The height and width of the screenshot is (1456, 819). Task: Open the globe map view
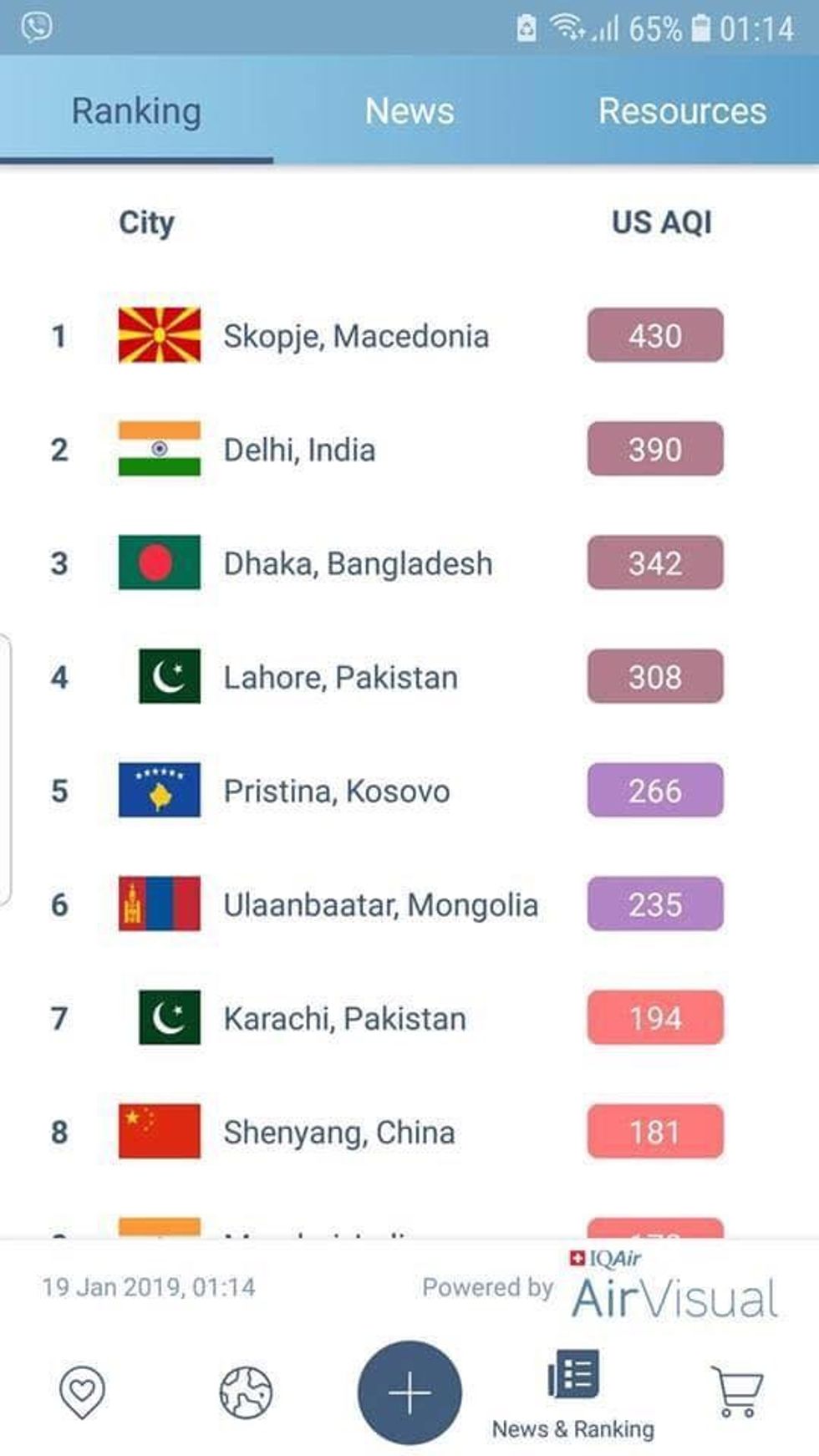click(246, 1392)
